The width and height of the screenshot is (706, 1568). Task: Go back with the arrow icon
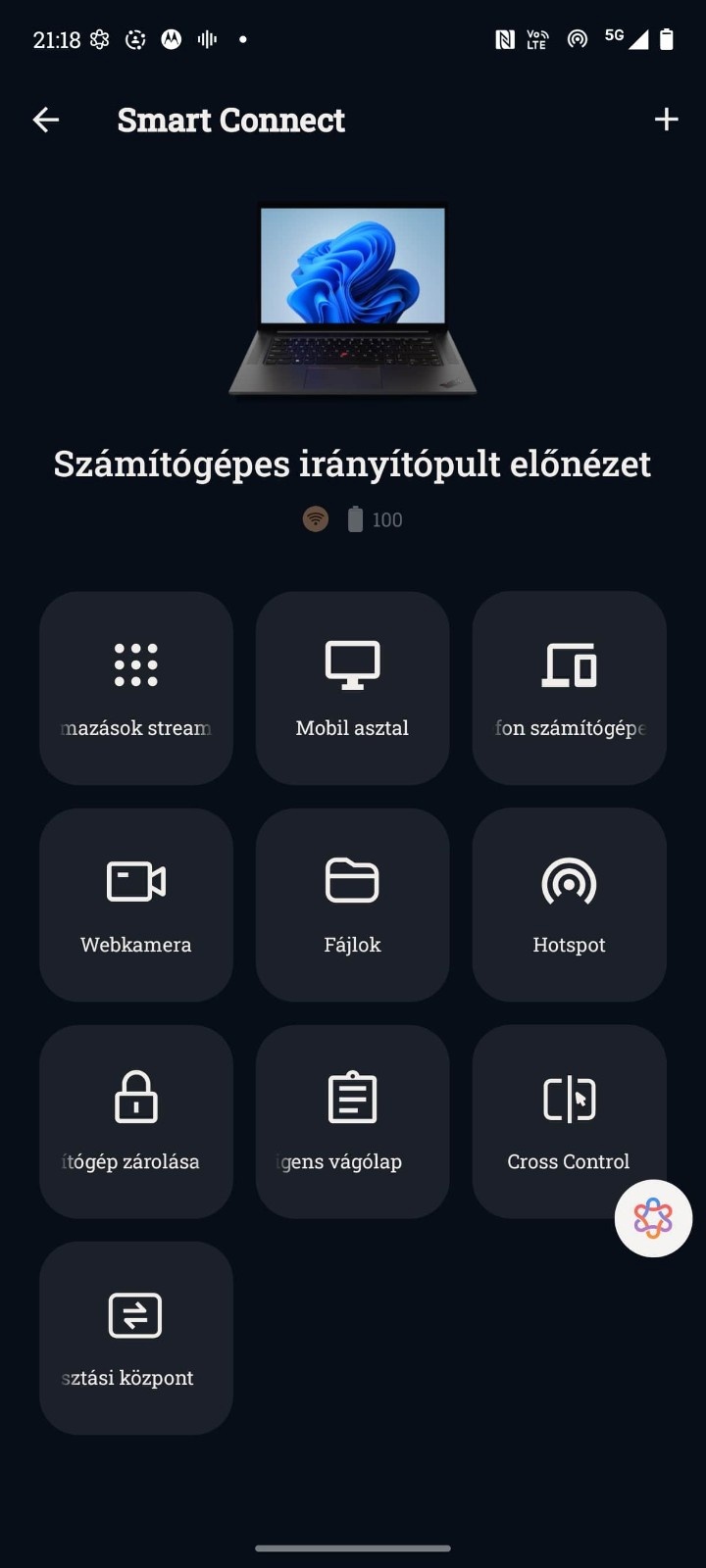click(x=46, y=120)
